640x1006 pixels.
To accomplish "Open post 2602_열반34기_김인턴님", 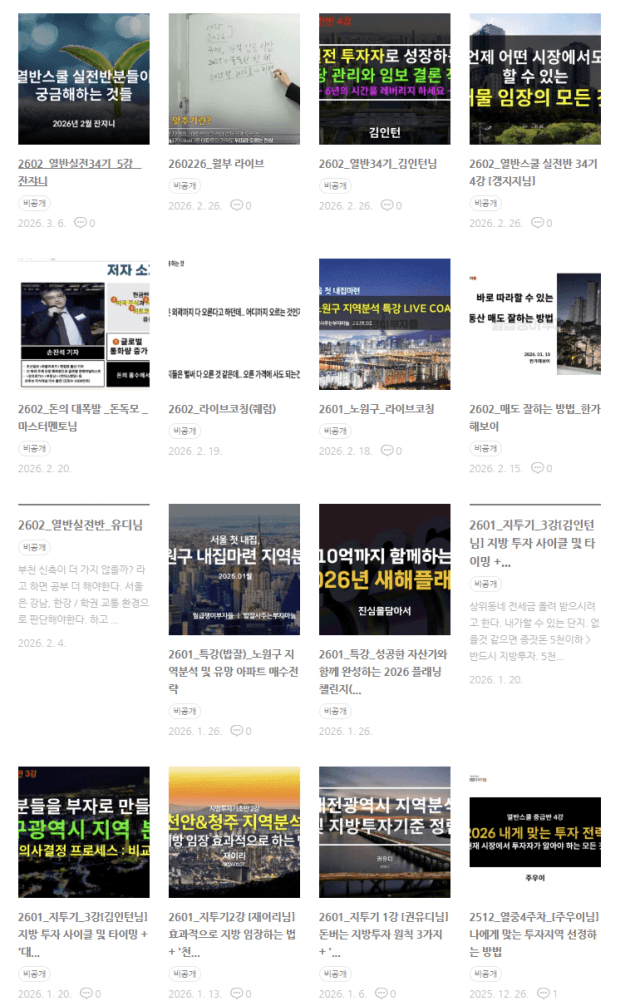I will 378,164.
